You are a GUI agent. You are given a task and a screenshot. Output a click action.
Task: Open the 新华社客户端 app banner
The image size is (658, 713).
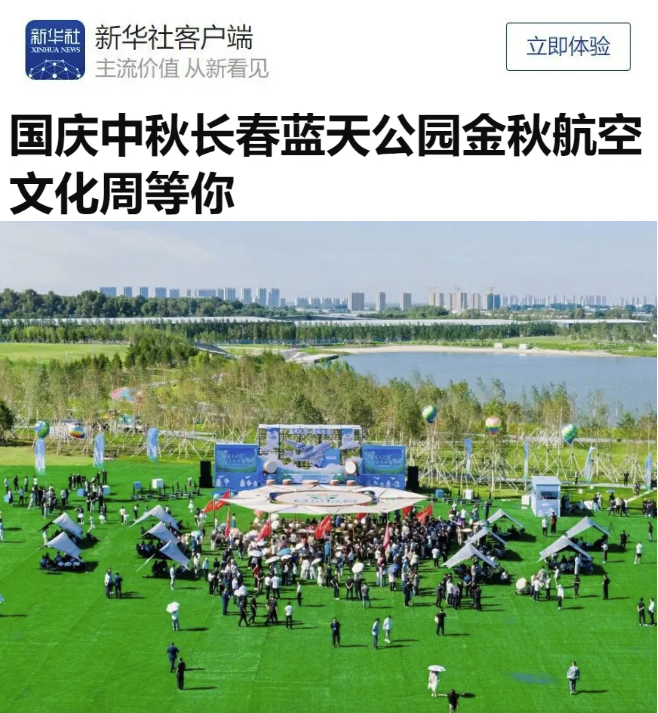tap(173, 39)
